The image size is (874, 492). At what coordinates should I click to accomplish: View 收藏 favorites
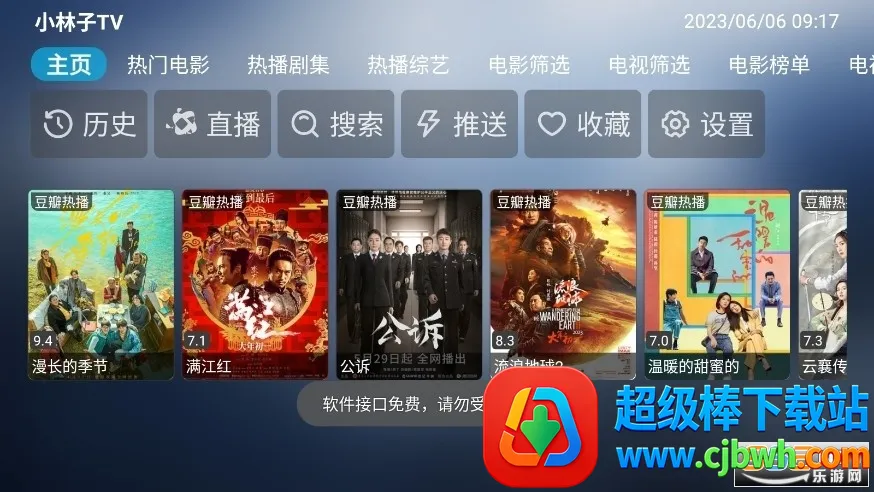tap(583, 124)
